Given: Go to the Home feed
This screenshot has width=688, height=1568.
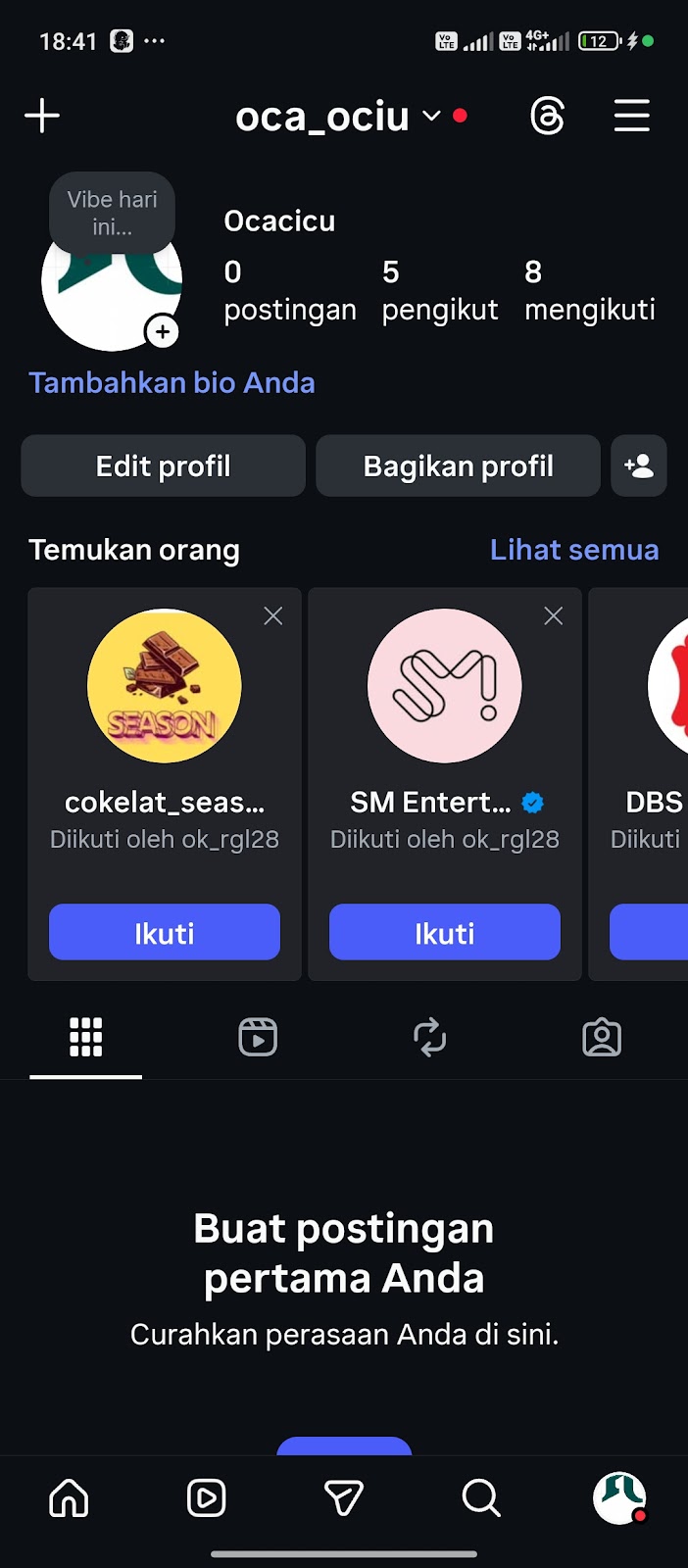Looking at the screenshot, I should click(69, 1497).
